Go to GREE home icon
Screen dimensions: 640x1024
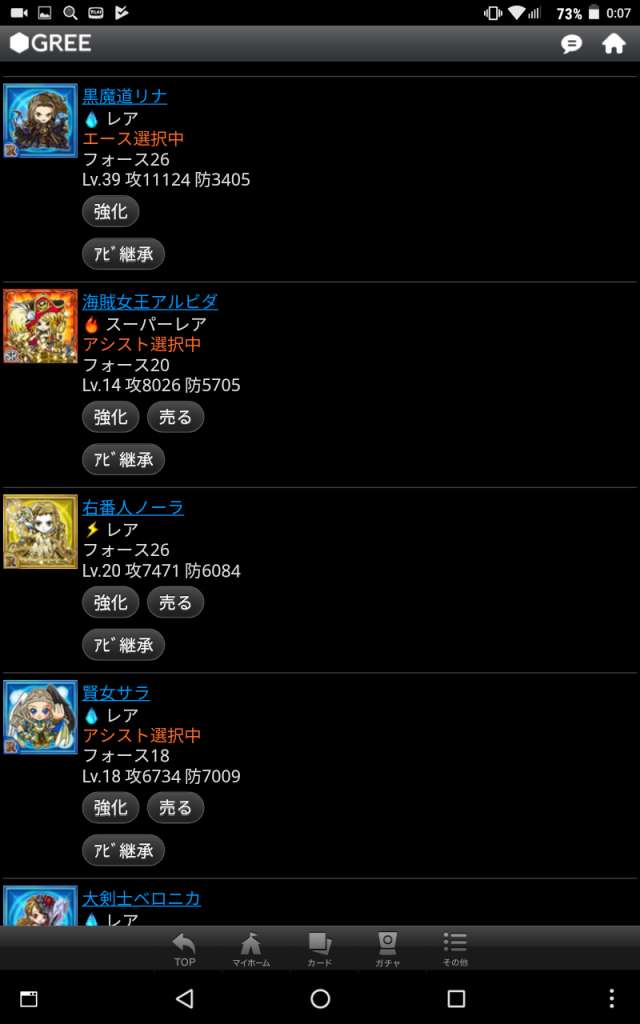point(614,44)
